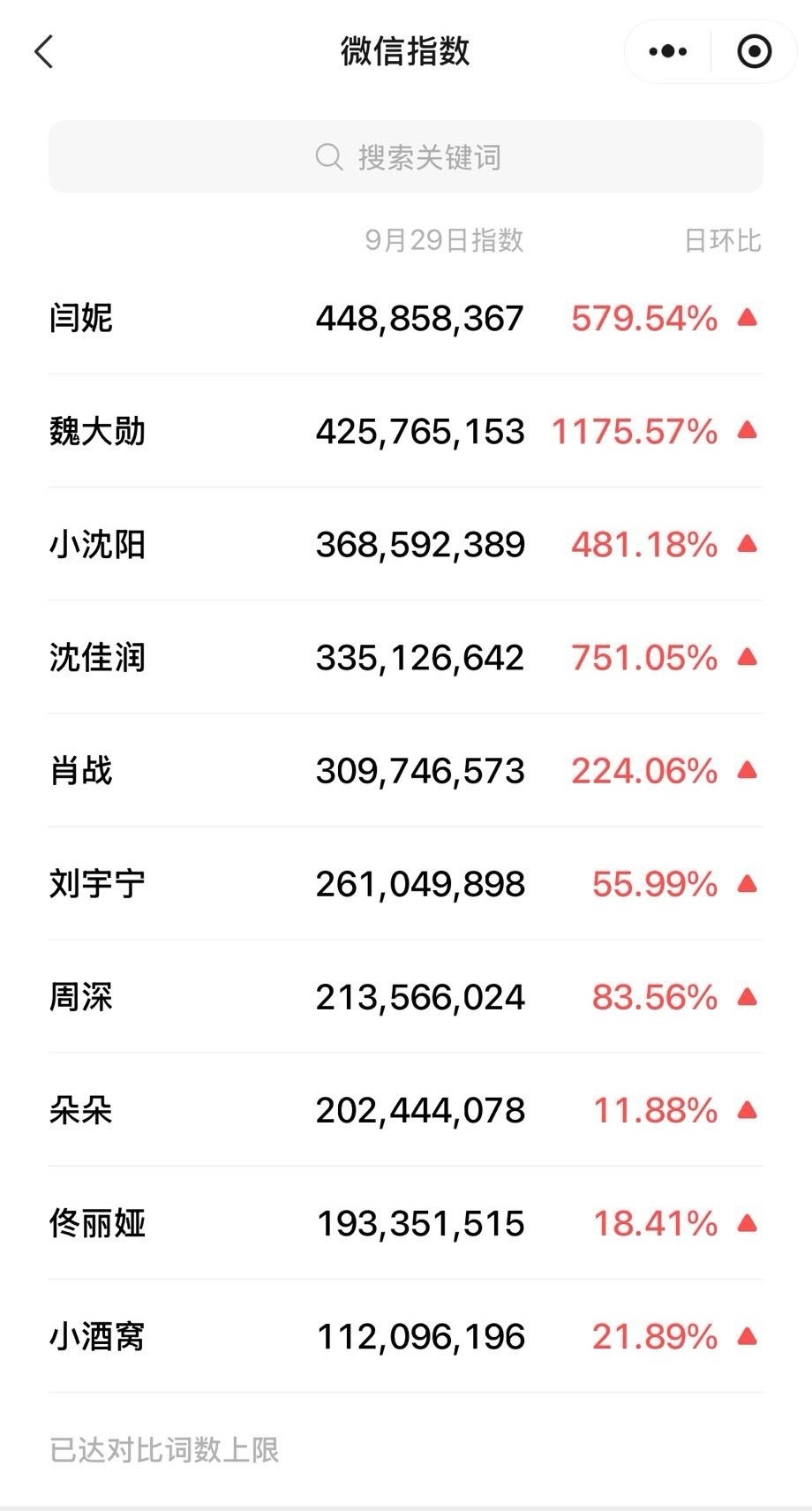Viewport: 812px width, 1511px height.
Task: View the 小沈阳 index row
Action: (x=405, y=544)
